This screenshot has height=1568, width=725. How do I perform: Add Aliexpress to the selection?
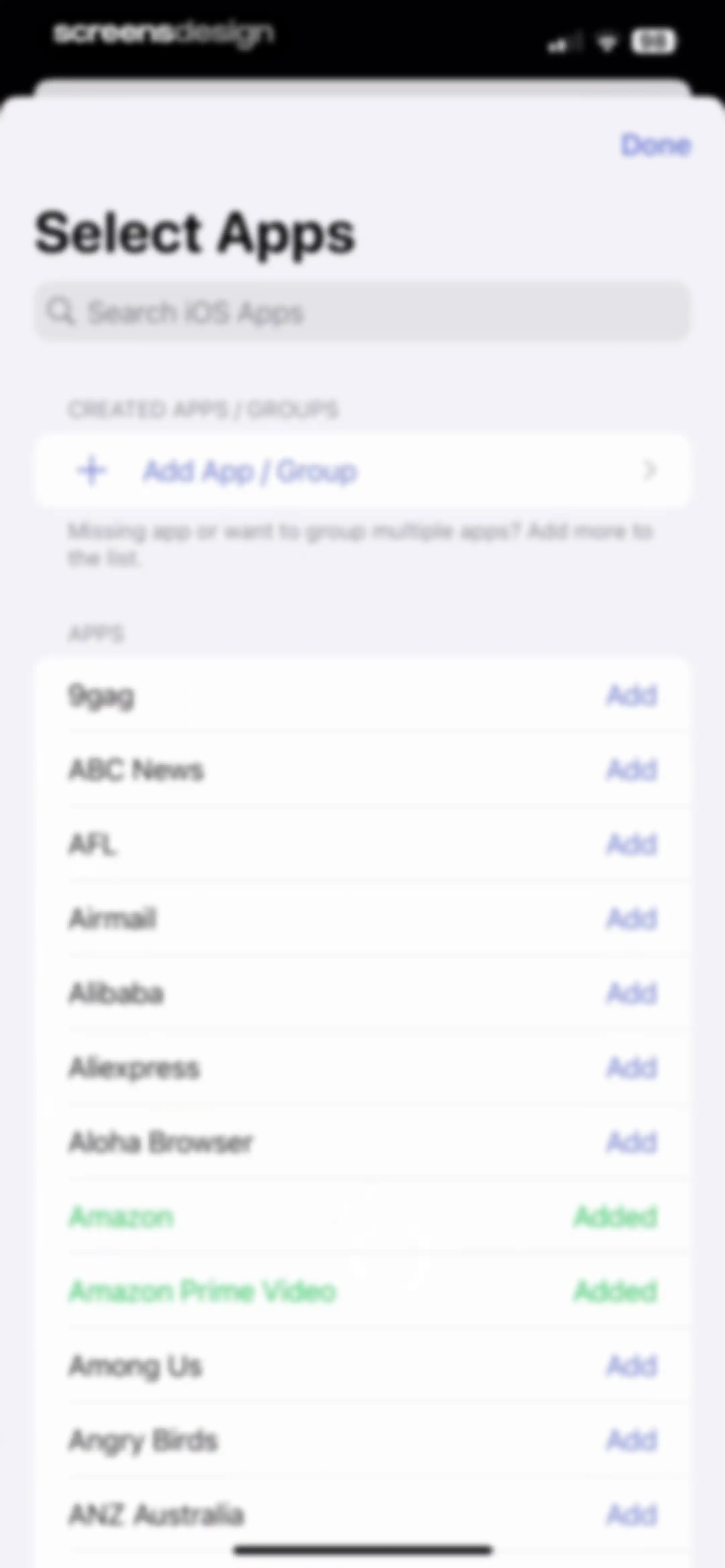pyautogui.click(x=632, y=1068)
